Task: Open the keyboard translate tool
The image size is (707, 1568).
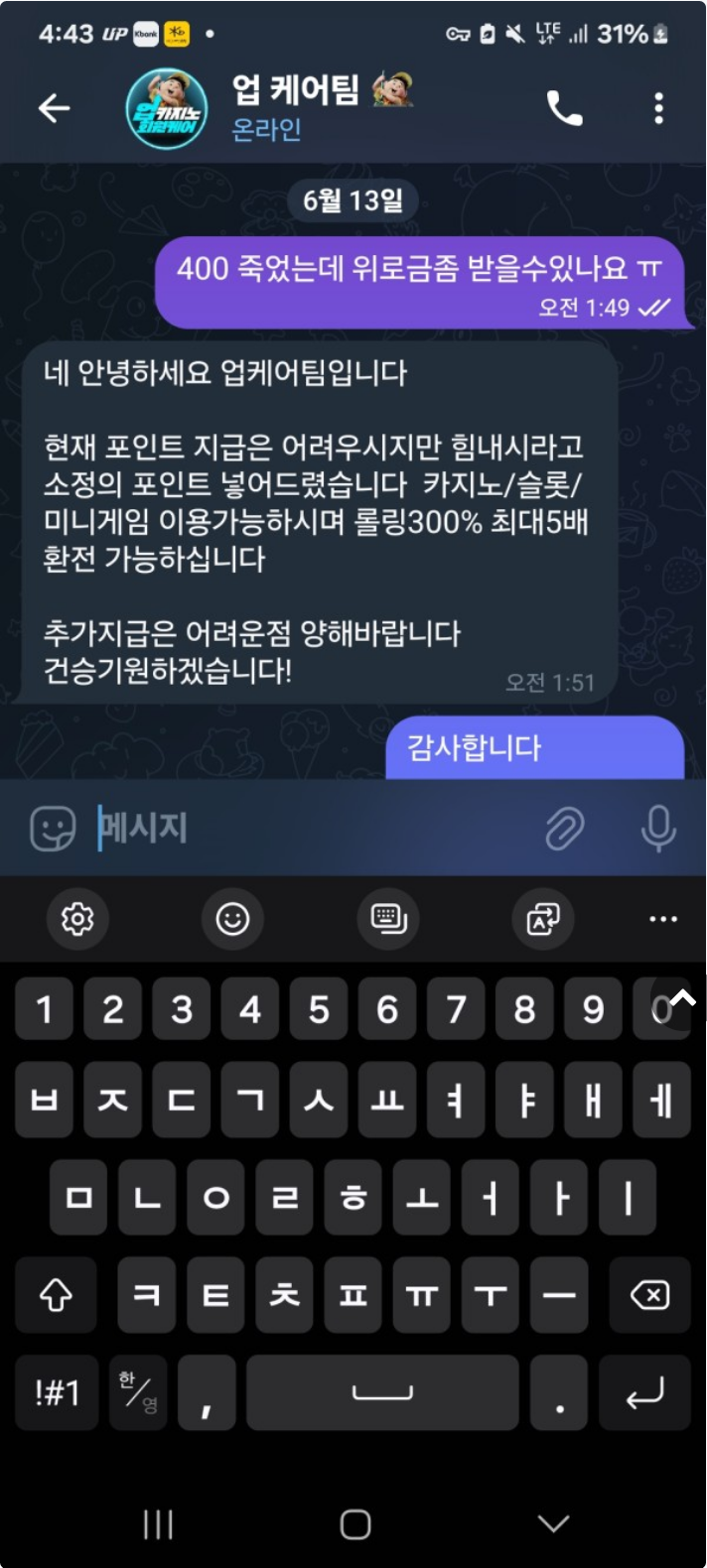Action: (x=542, y=919)
